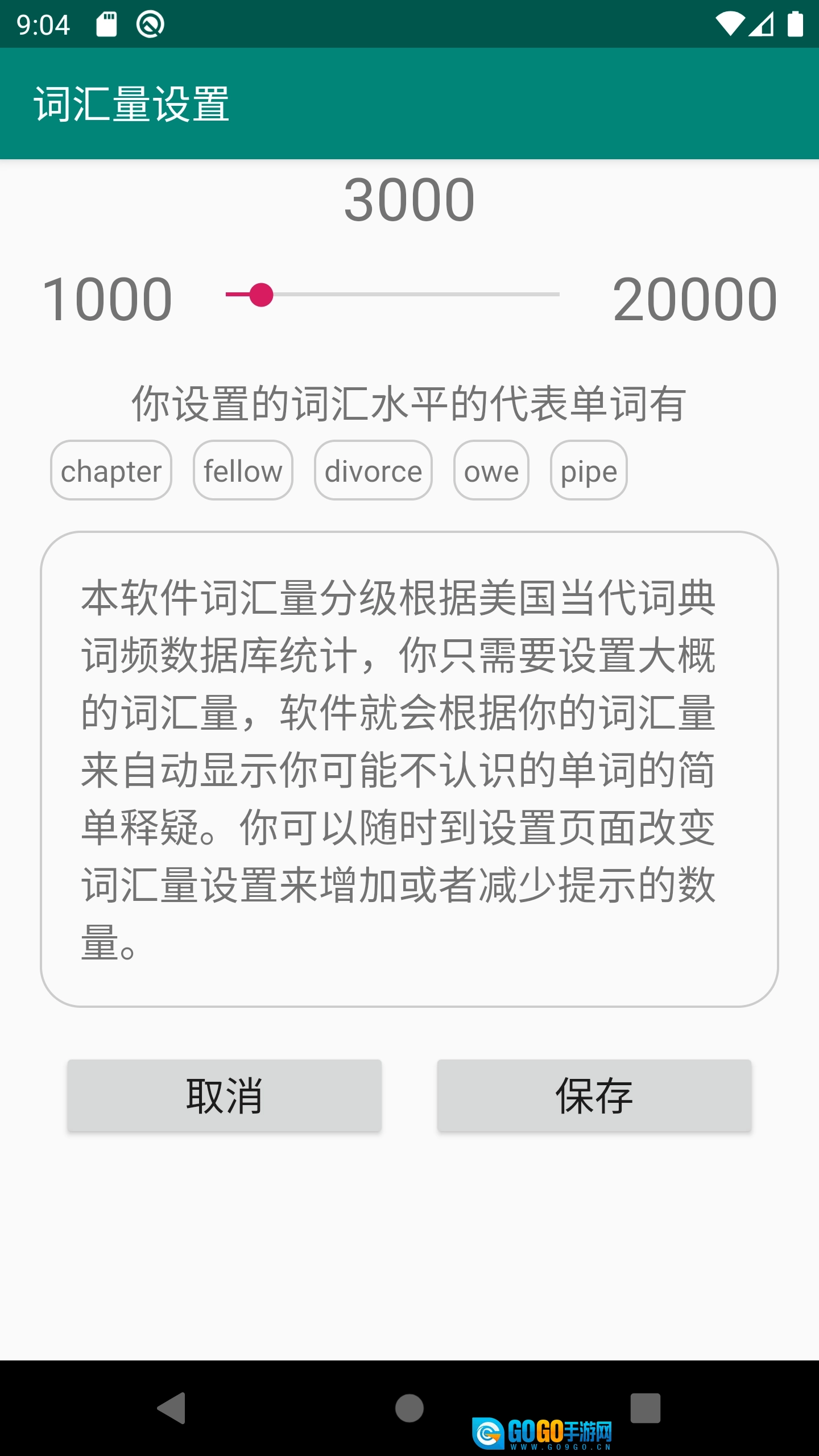This screenshot has width=819, height=1456.
Task: Select the 'chapter' word chip
Action: [x=111, y=471]
